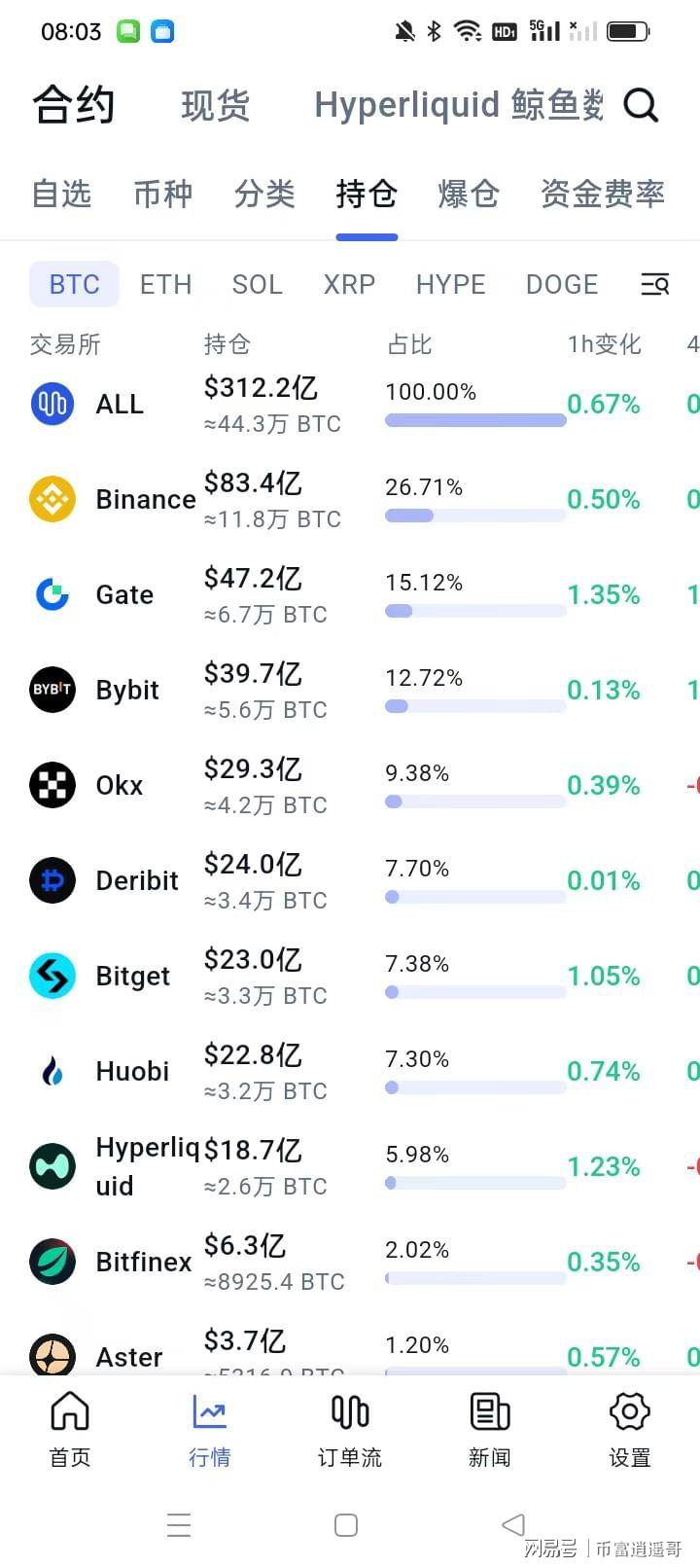The height and width of the screenshot is (1568, 700).
Task: Choose the SOL coin chip
Action: [x=257, y=284]
